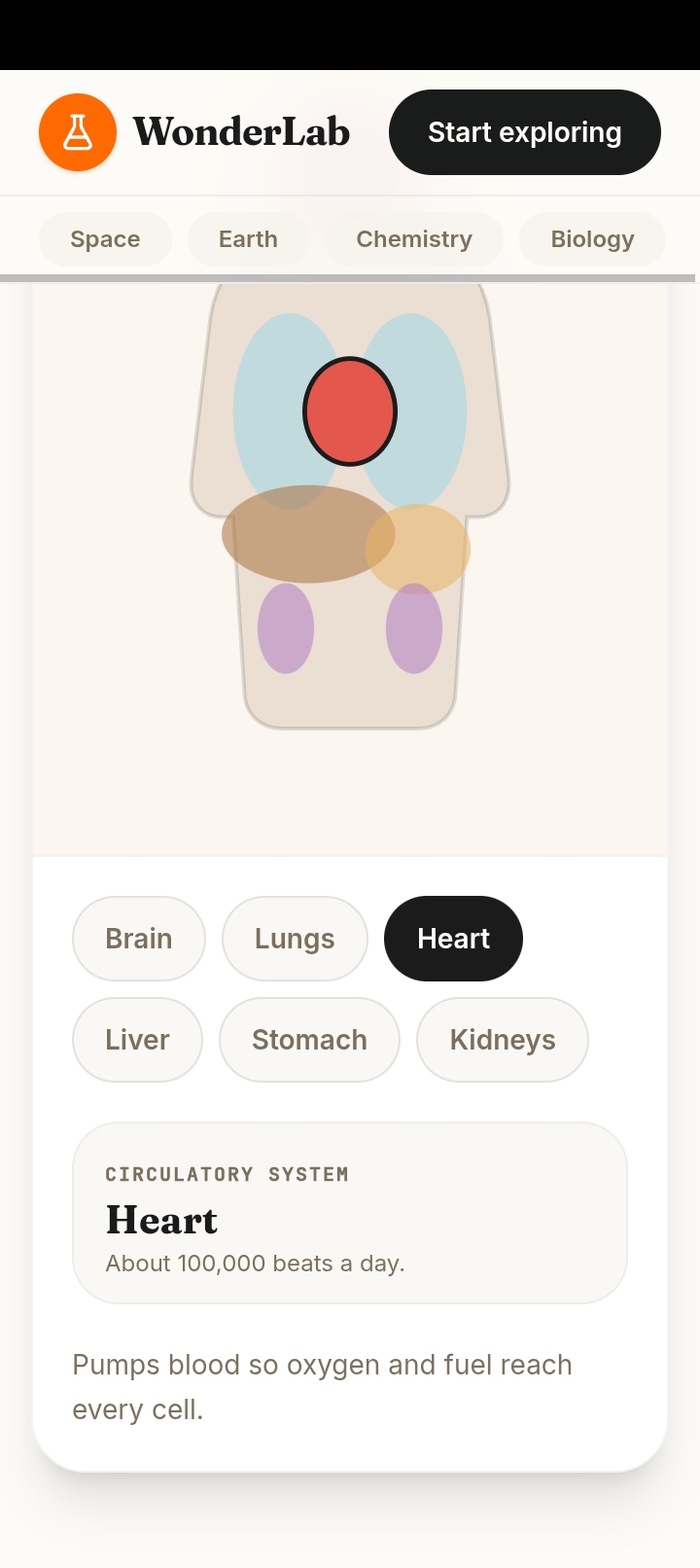The width and height of the screenshot is (700, 1568).
Task: Choose the Stomach chip
Action: 309,1040
